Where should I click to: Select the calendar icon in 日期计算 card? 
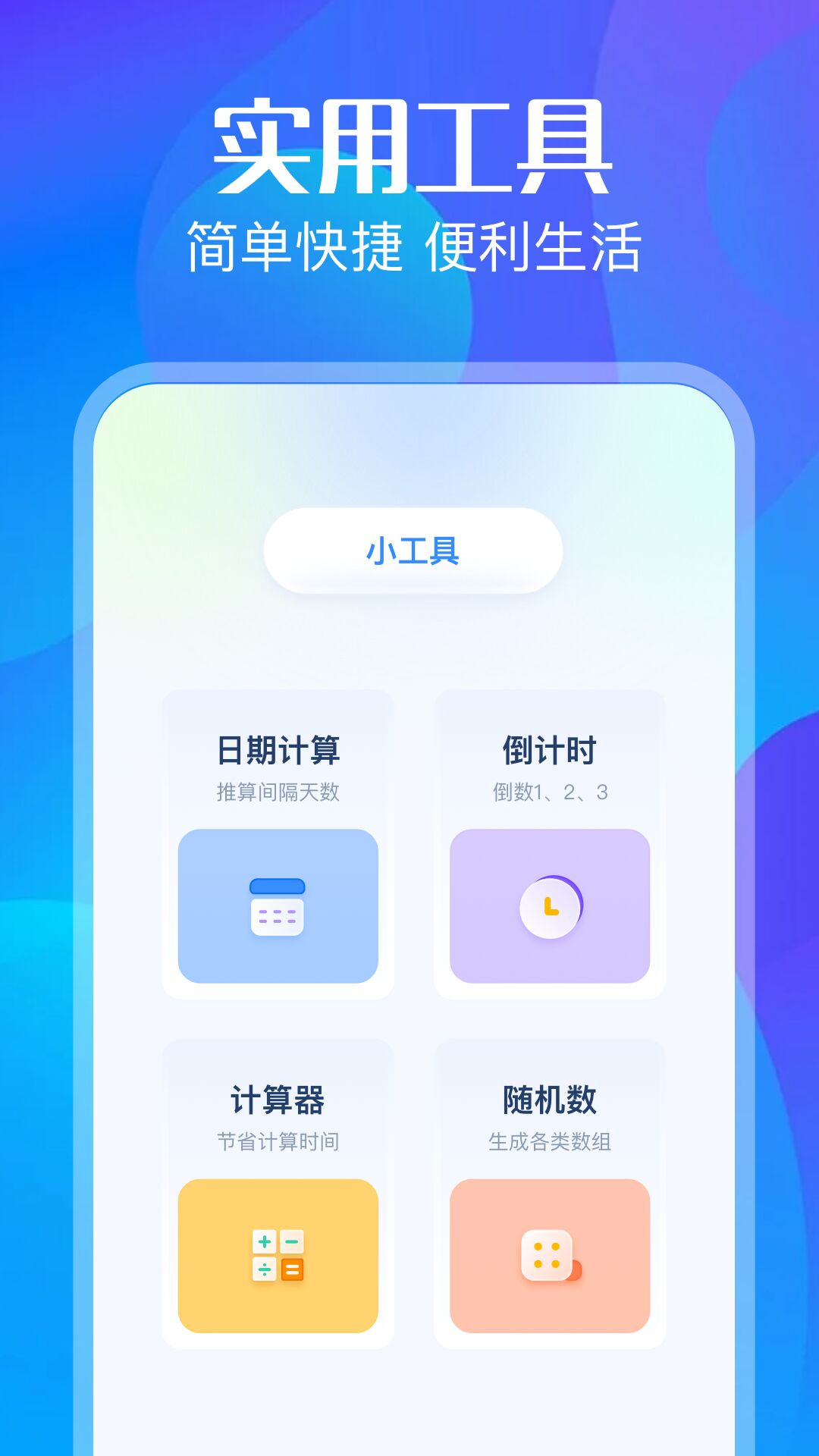(x=277, y=908)
